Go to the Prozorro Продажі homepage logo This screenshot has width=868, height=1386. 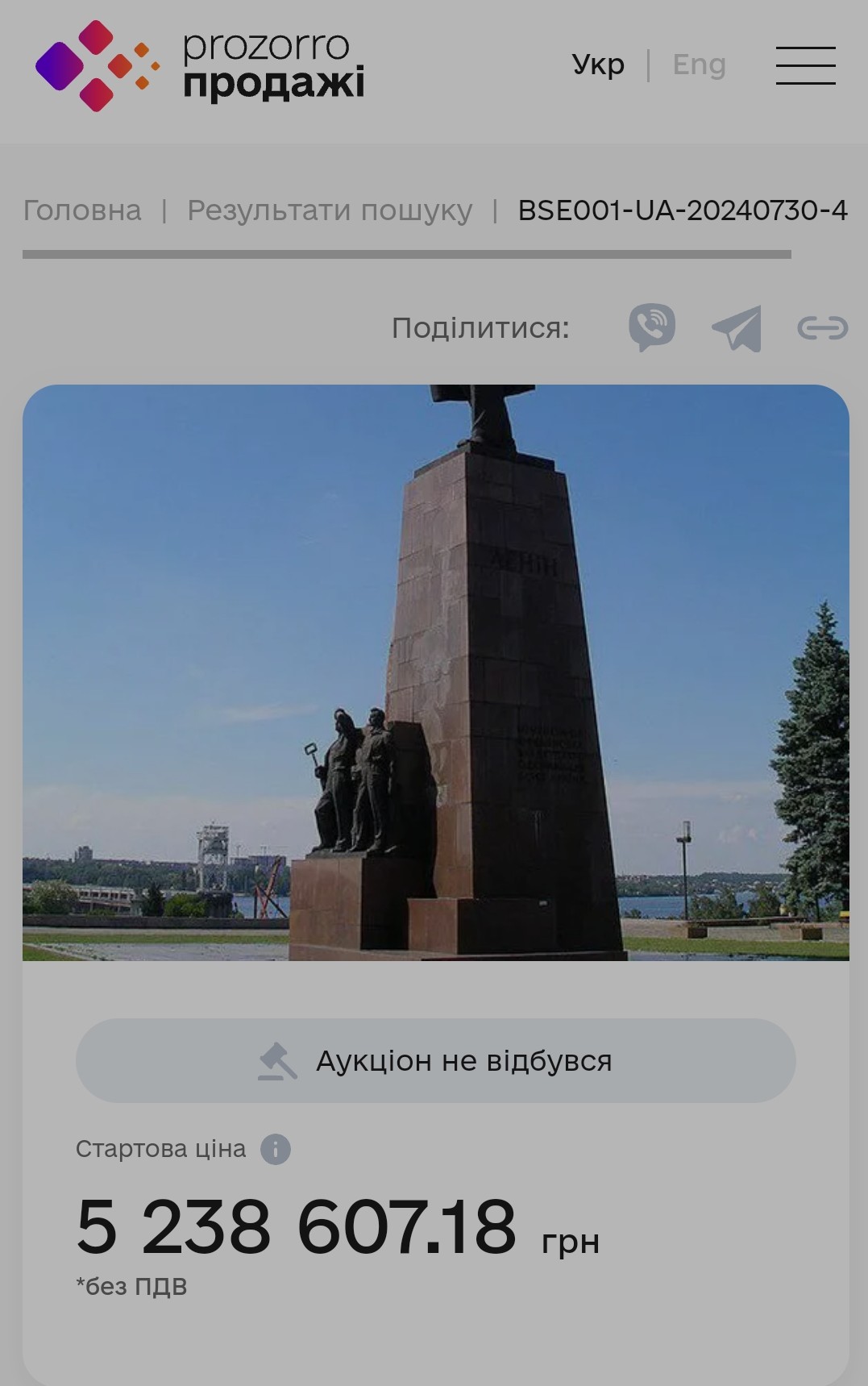click(x=200, y=65)
